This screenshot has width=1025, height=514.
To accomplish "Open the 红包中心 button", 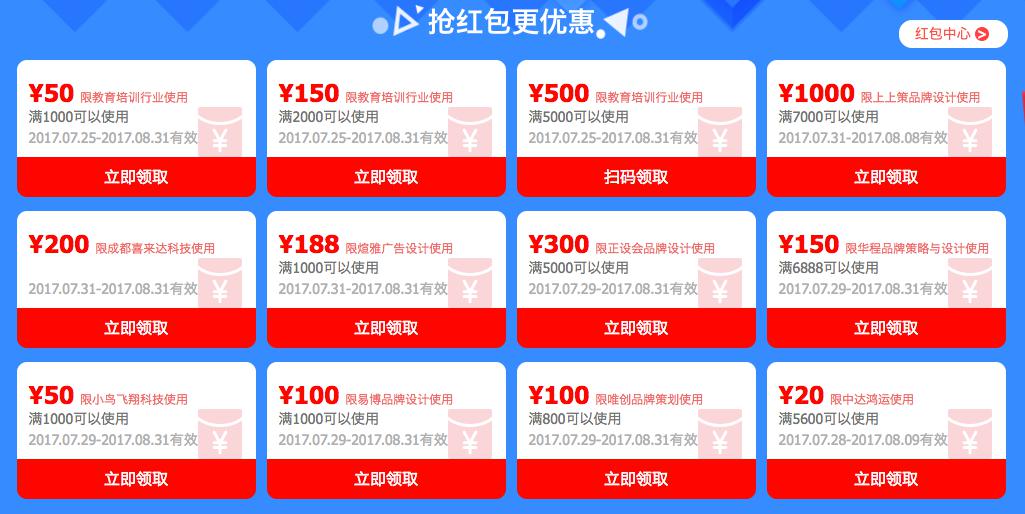I will [952, 34].
